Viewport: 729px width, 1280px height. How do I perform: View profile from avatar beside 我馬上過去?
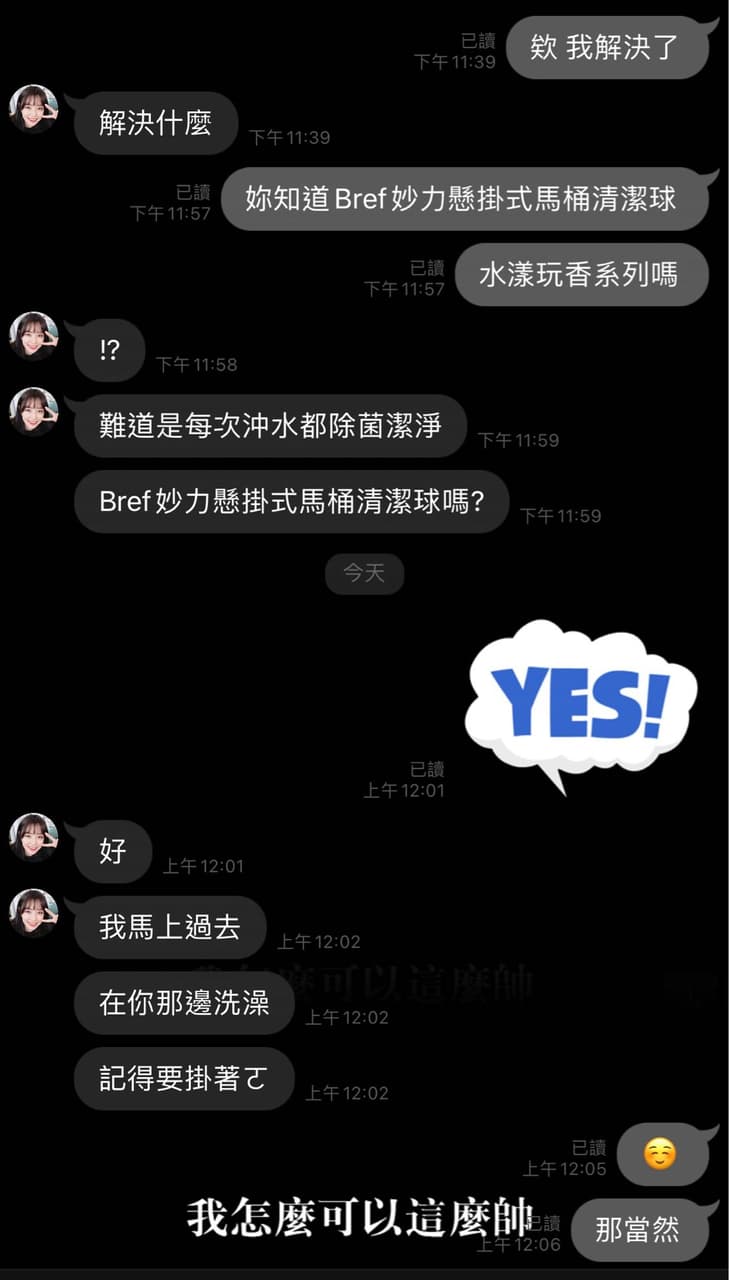point(34,913)
